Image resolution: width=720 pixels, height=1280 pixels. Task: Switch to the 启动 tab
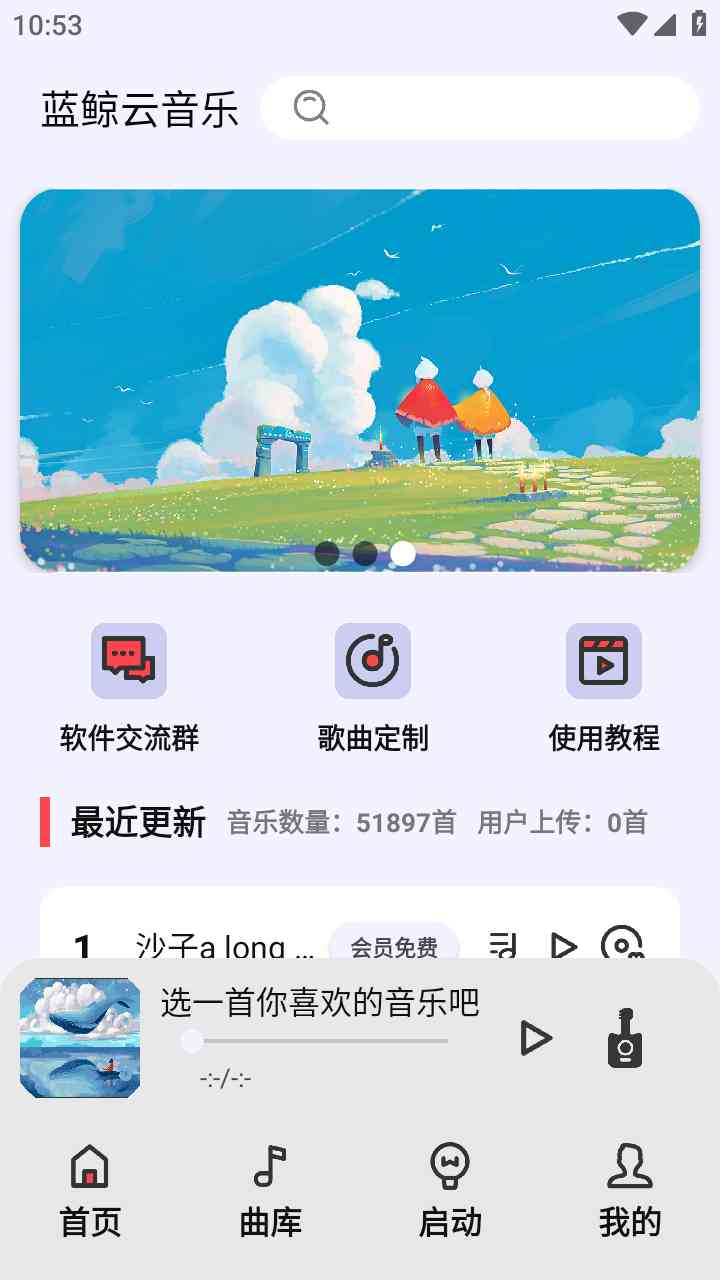450,1192
